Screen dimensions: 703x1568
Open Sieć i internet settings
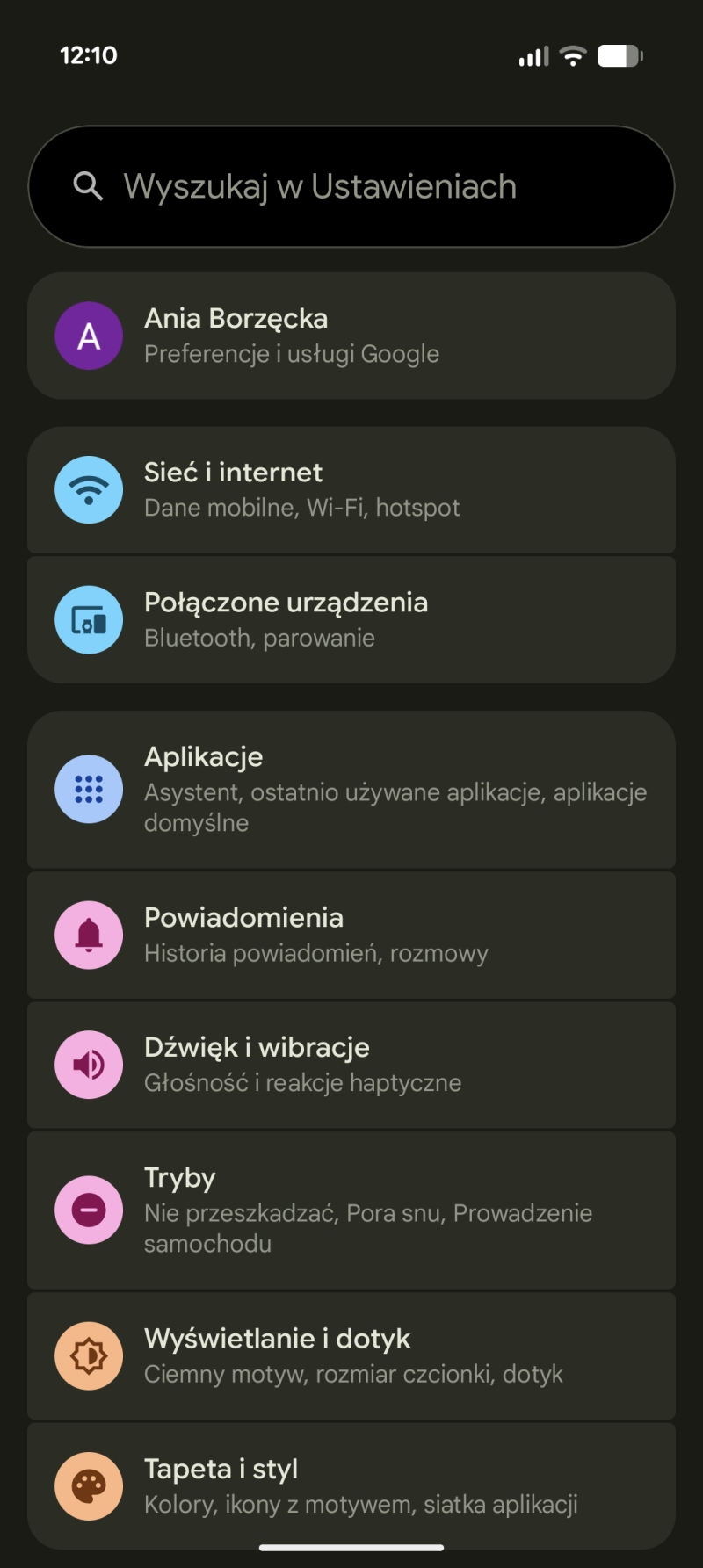point(351,490)
